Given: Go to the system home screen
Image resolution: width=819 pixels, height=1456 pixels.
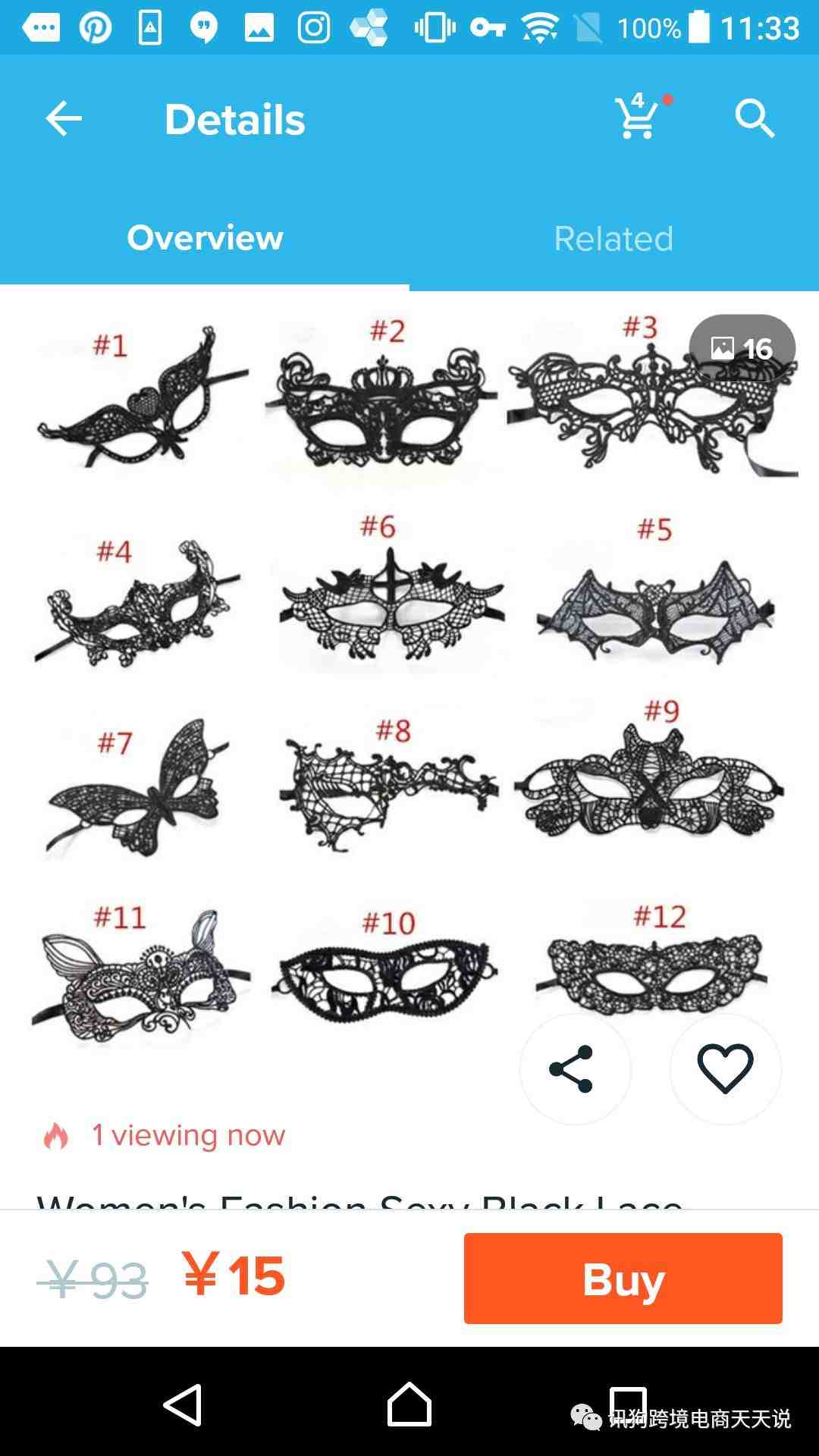Looking at the screenshot, I should [409, 1405].
